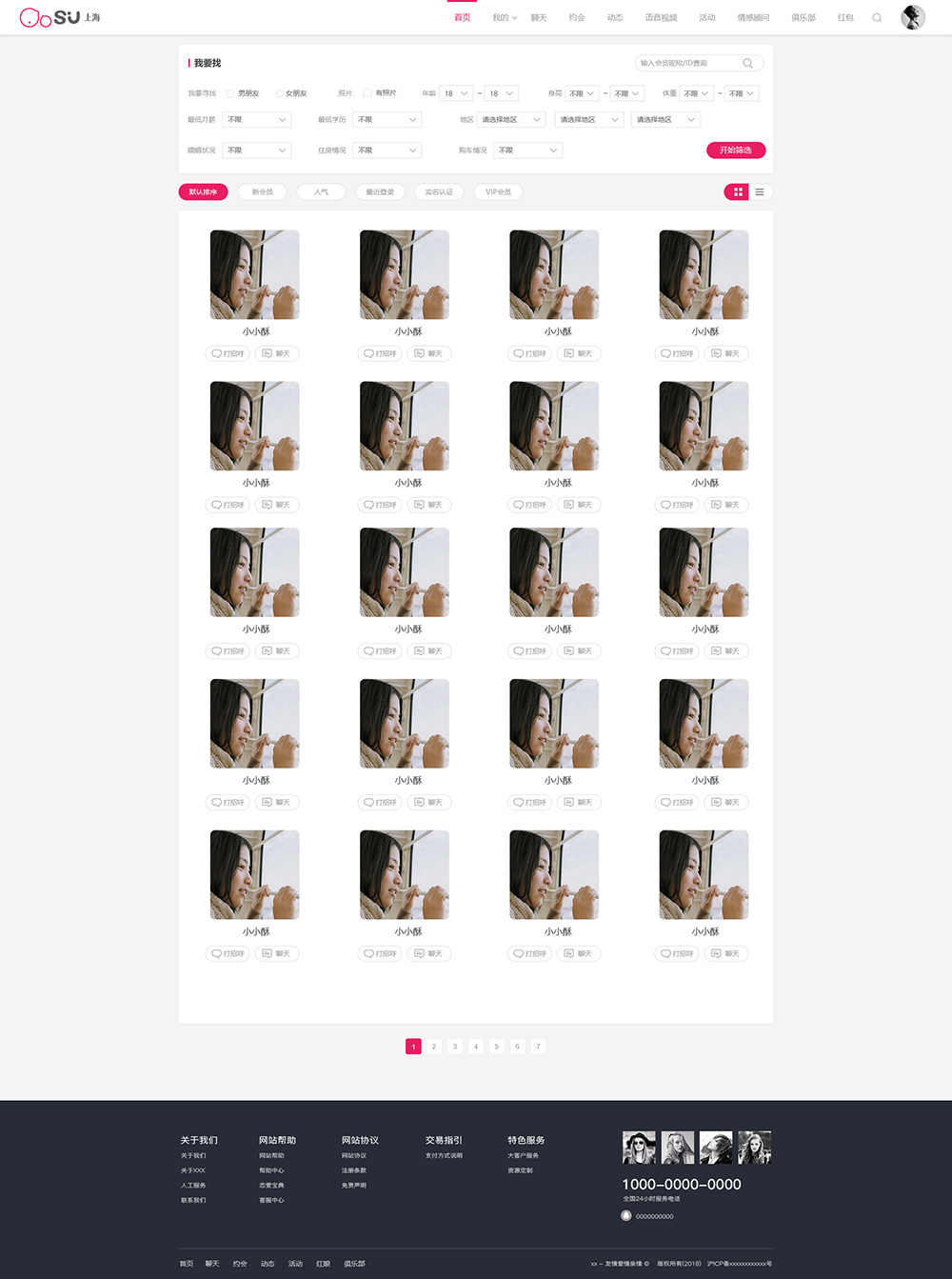The width and height of the screenshot is (952, 1279).
Task: Select the 女朋友 radio option
Action: pos(279,93)
